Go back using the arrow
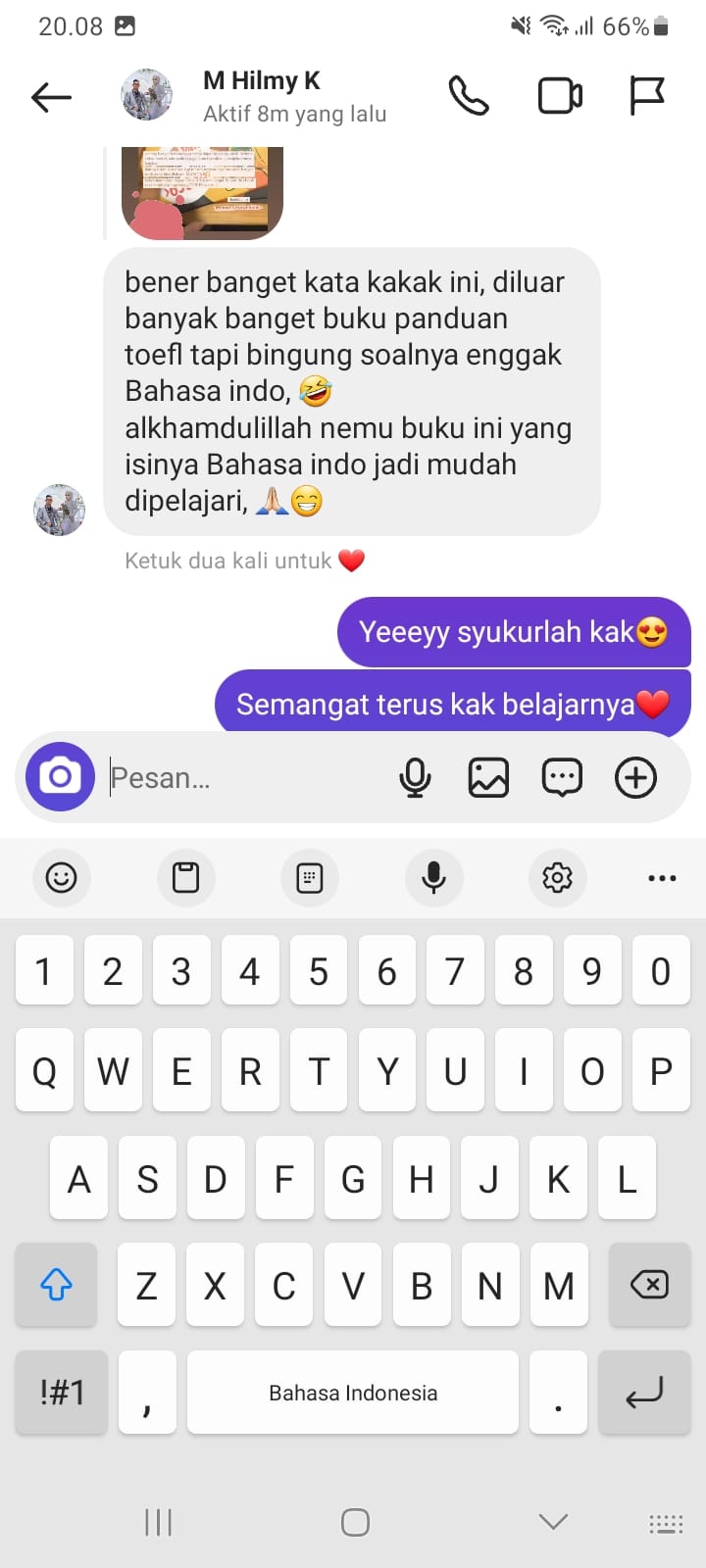This screenshot has height=1568, width=706. coord(51,96)
